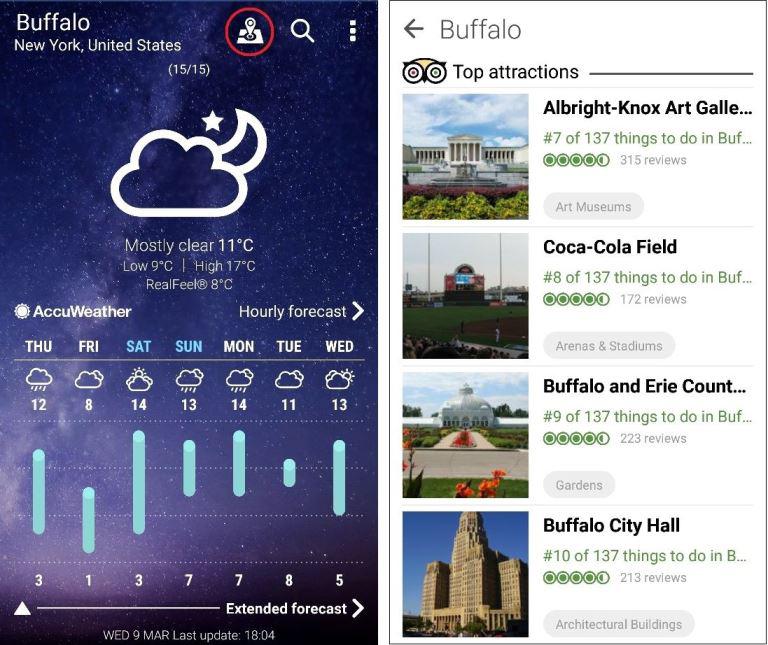Open the Hourly forecast
Viewport: 768px width, 645px height.
301,312
